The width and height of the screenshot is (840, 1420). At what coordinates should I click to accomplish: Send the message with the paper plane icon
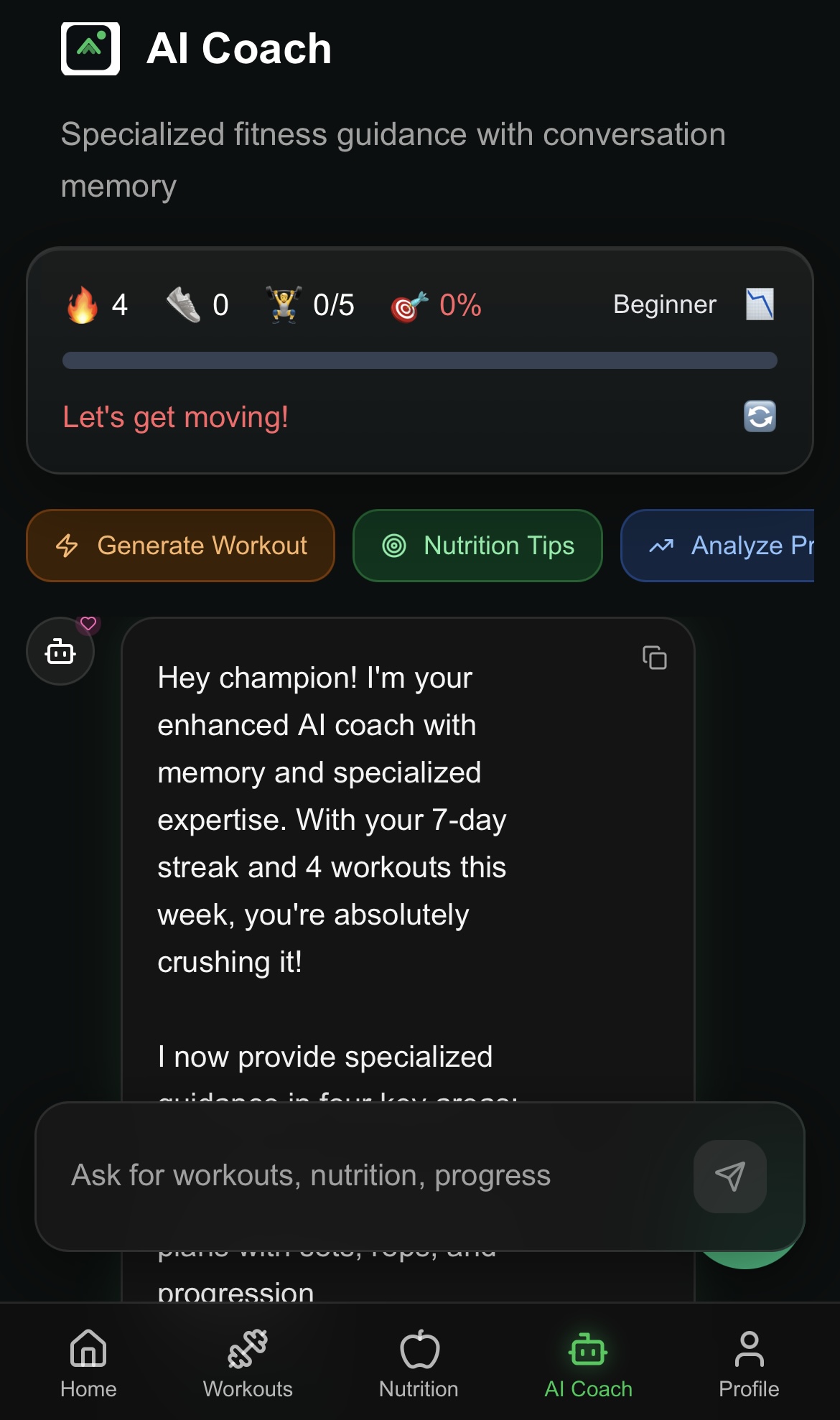tap(729, 1176)
